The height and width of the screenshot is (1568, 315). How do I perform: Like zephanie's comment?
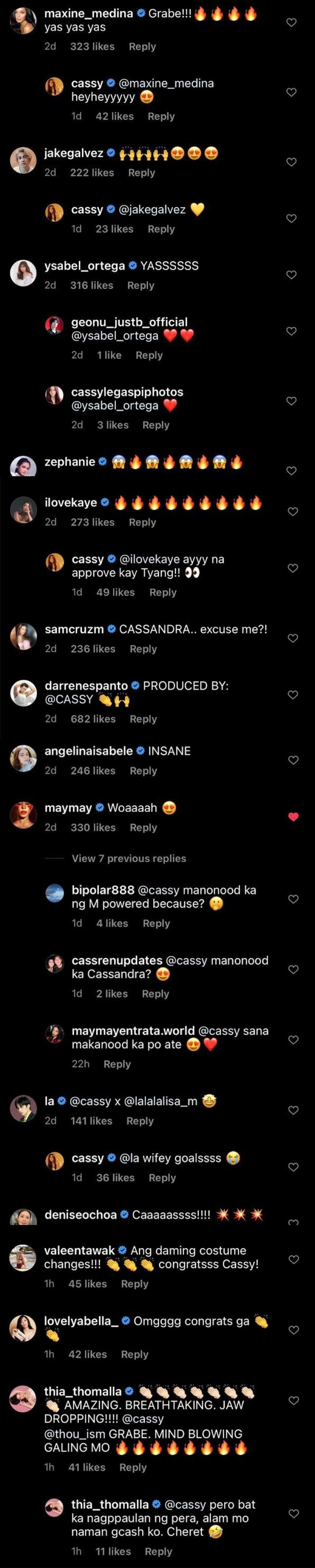pyautogui.click(x=291, y=471)
